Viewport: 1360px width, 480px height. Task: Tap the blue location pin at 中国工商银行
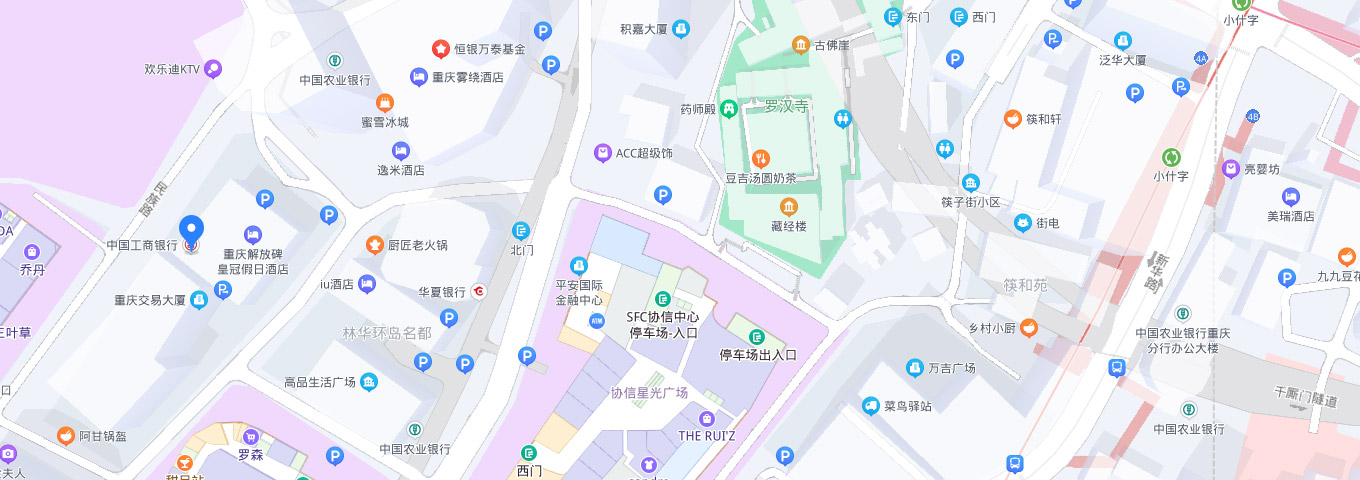191,232
